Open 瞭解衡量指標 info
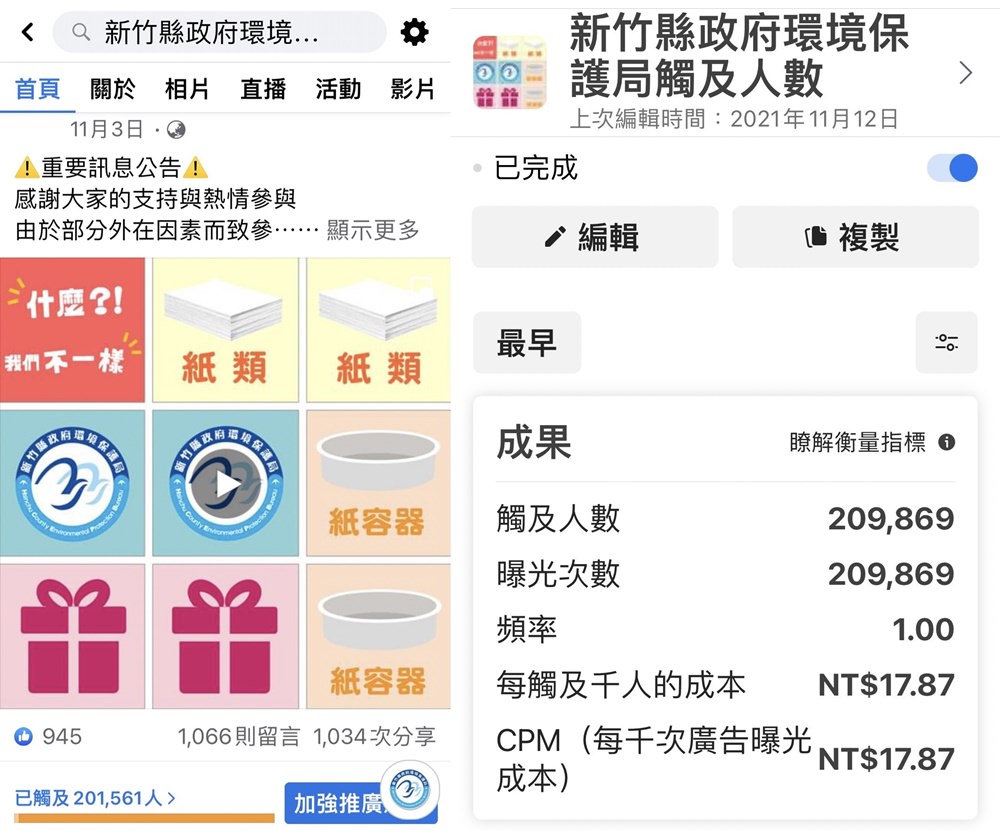This screenshot has width=1000, height=831. pyautogui.click(x=871, y=442)
